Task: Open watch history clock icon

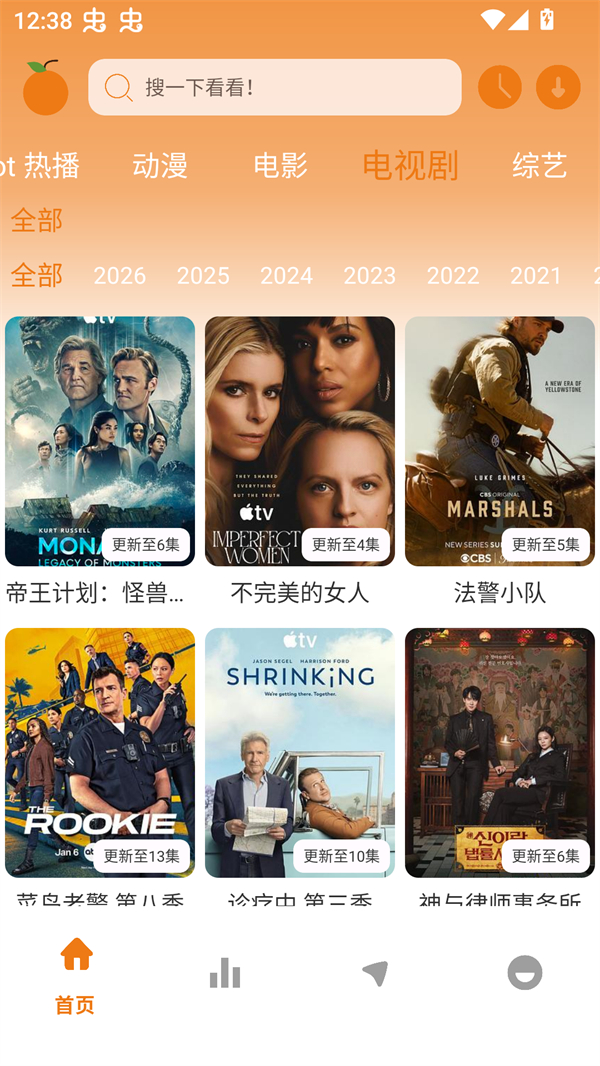Action: pos(500,88)
